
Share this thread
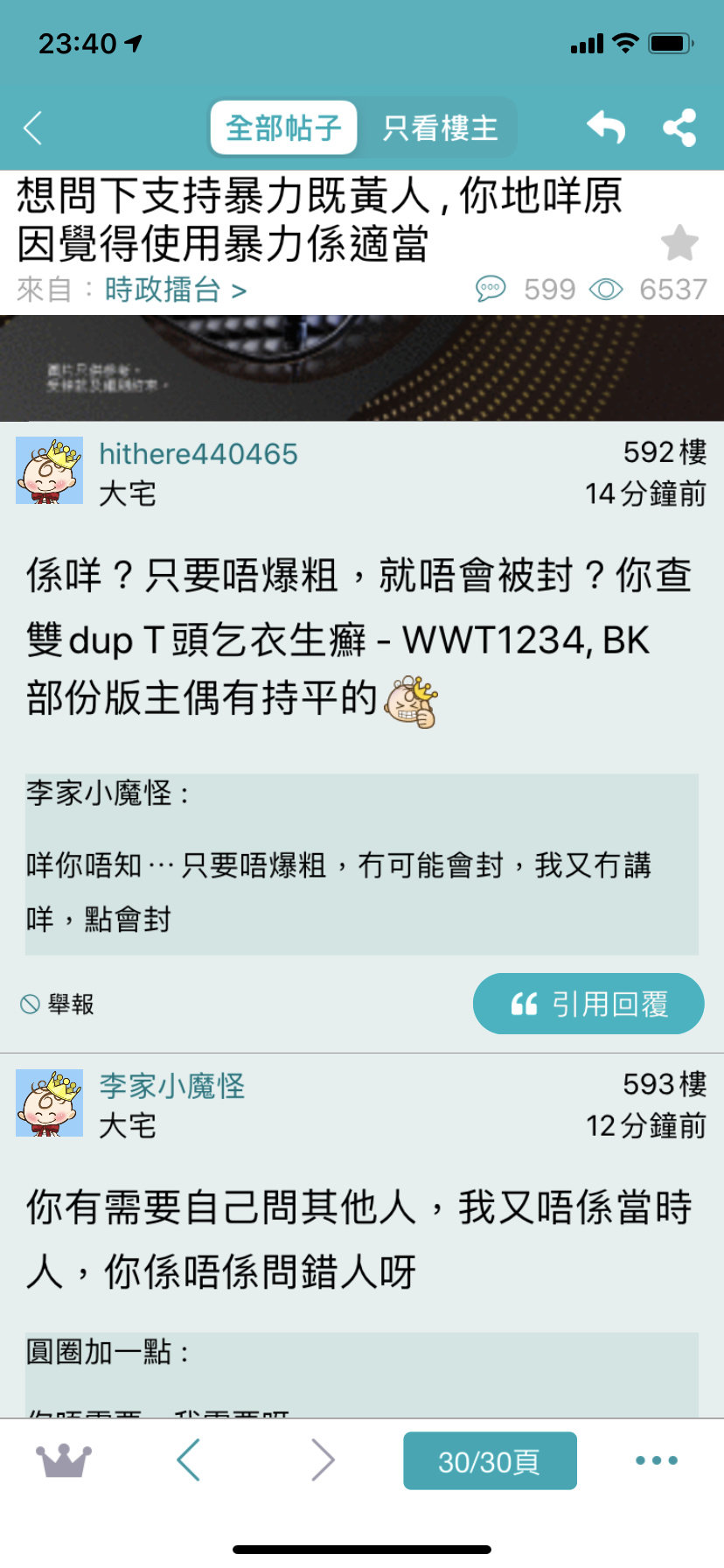click(679, 128)
